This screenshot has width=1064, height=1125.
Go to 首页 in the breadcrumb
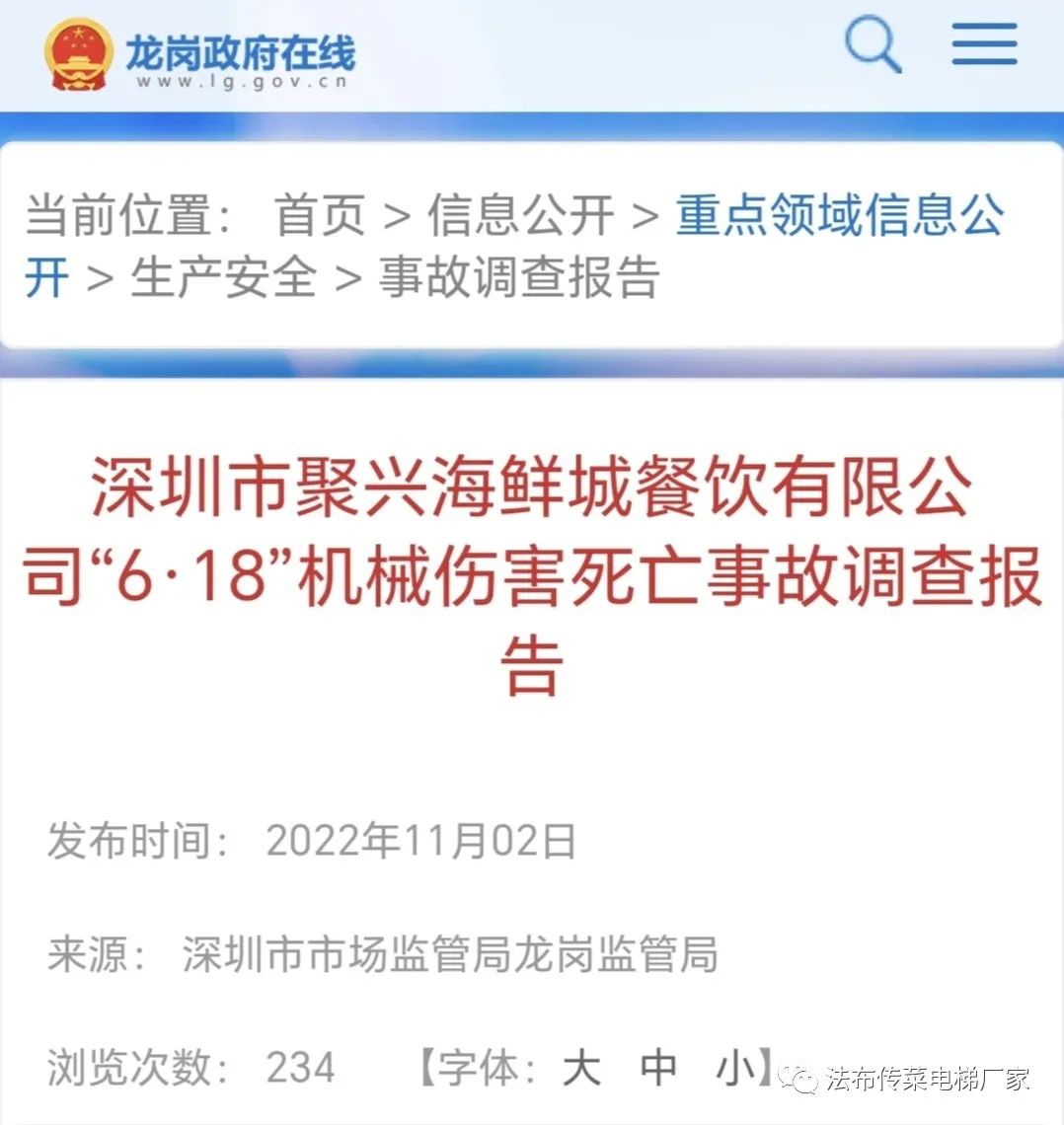pyautogui.click(x=320, y=214)
